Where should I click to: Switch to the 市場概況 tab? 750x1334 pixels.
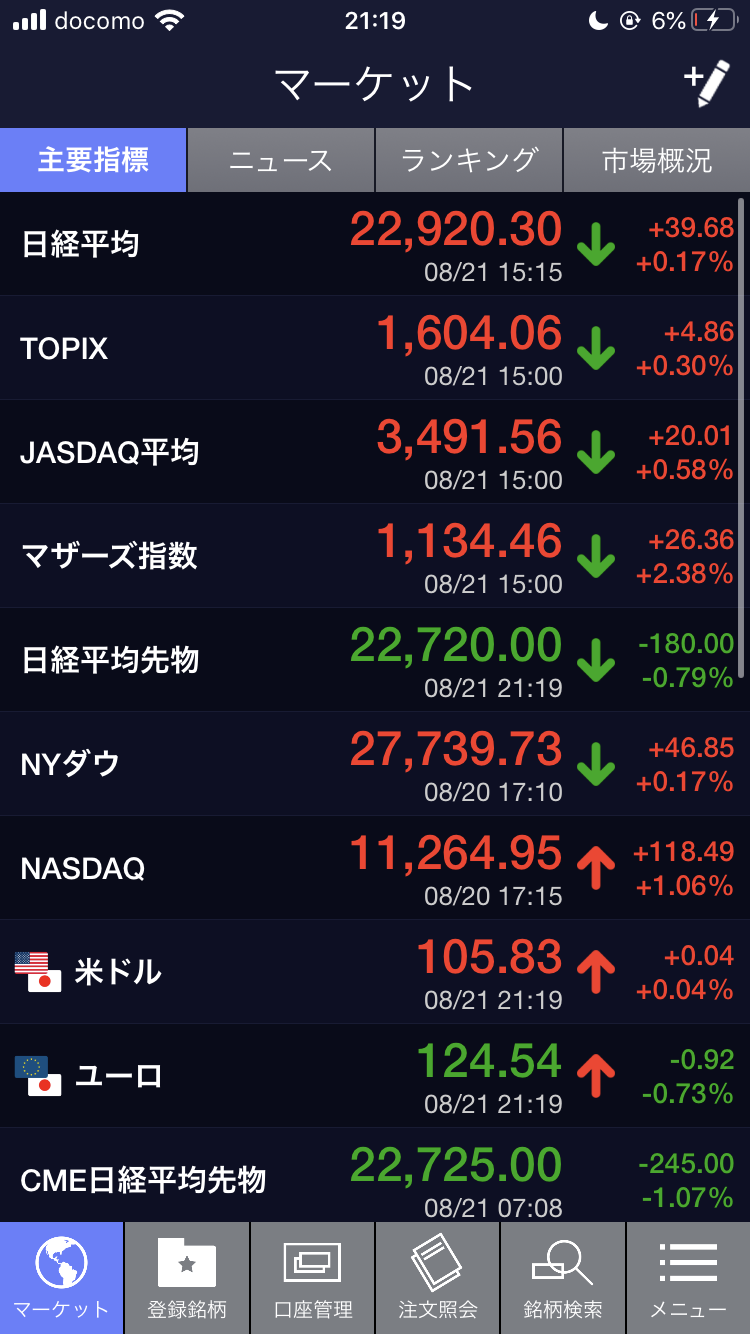[x=657, y=160]
